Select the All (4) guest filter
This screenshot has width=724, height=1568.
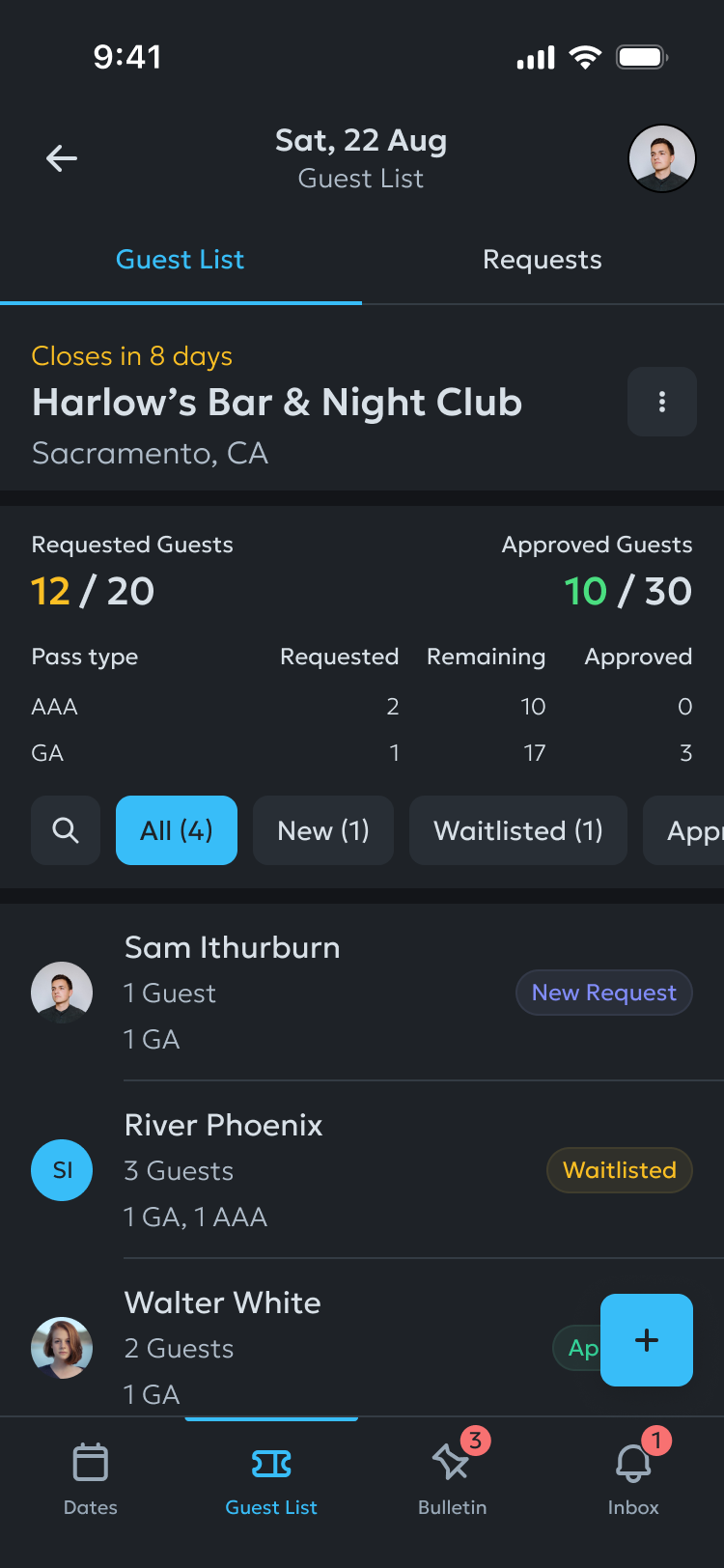point(176,830)
